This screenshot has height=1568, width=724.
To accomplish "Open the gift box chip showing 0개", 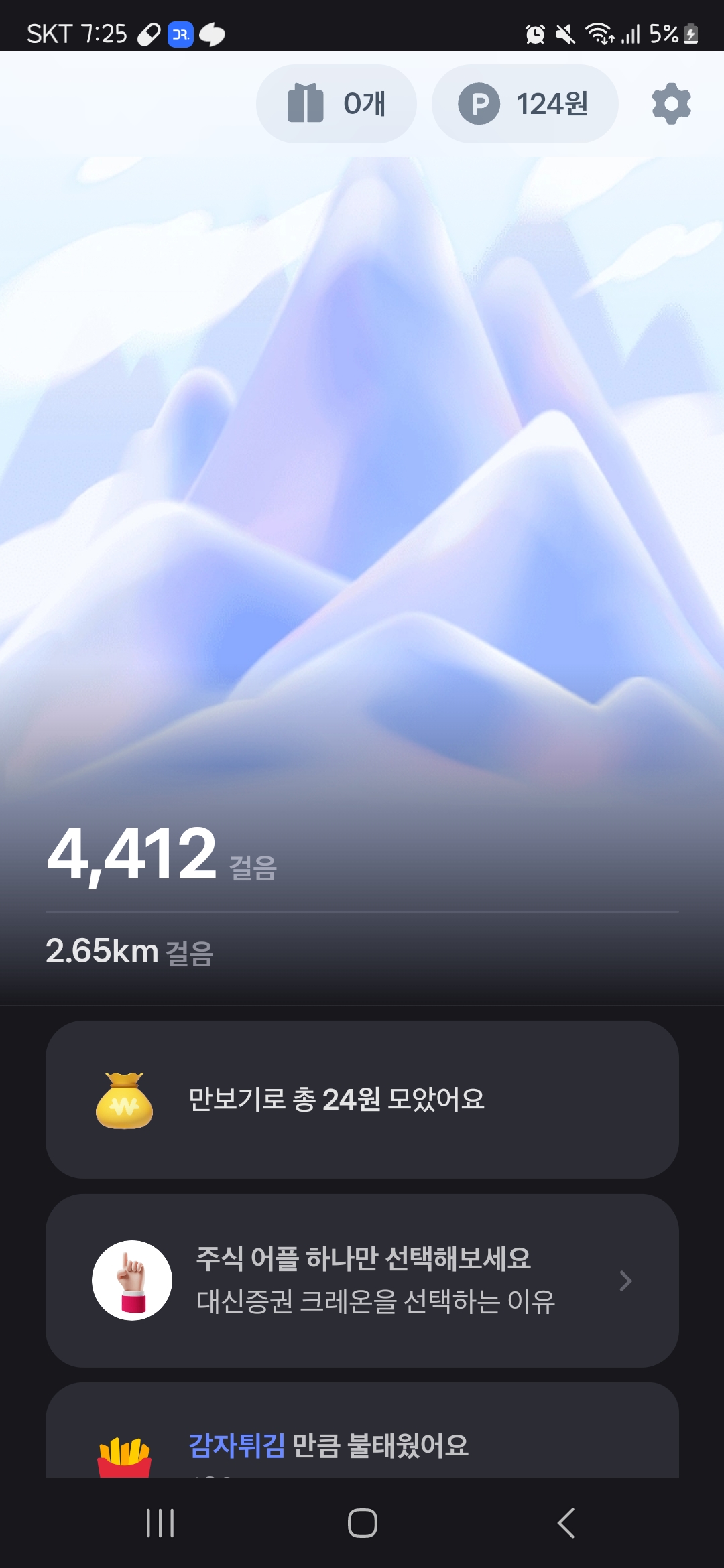I will [x=336, y=104].
